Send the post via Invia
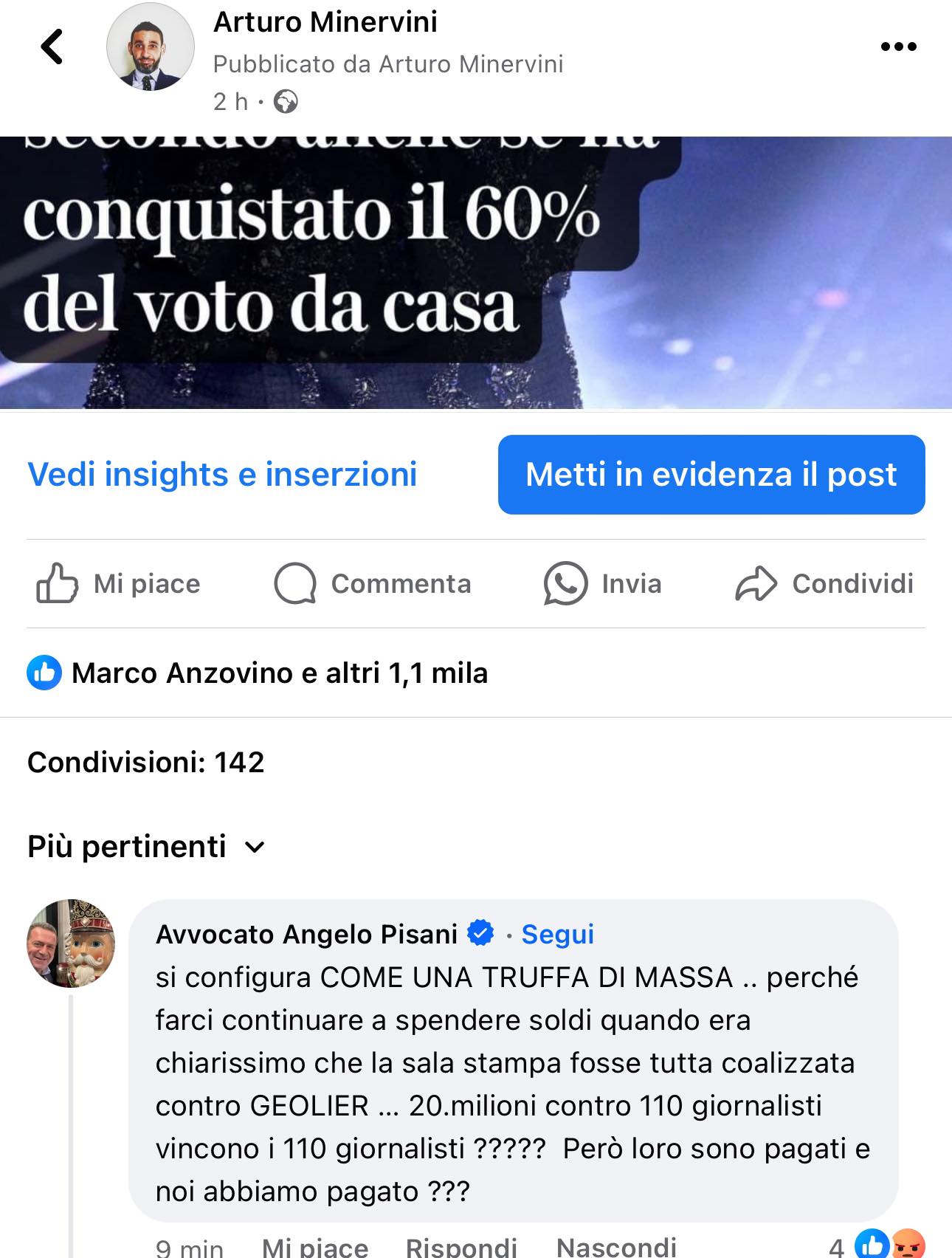 pyautogui.click(x=602, y=584)
